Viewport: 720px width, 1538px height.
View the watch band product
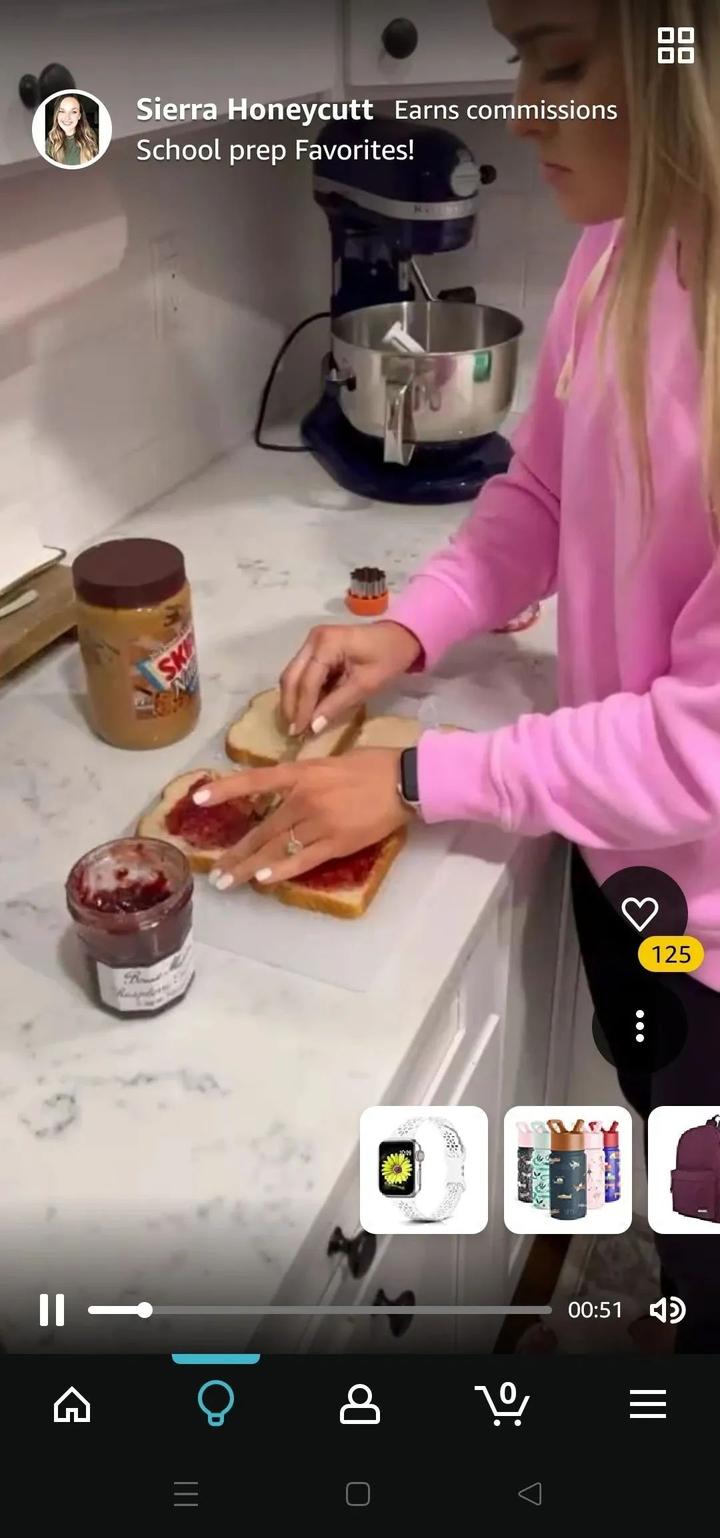point(424,1169)
